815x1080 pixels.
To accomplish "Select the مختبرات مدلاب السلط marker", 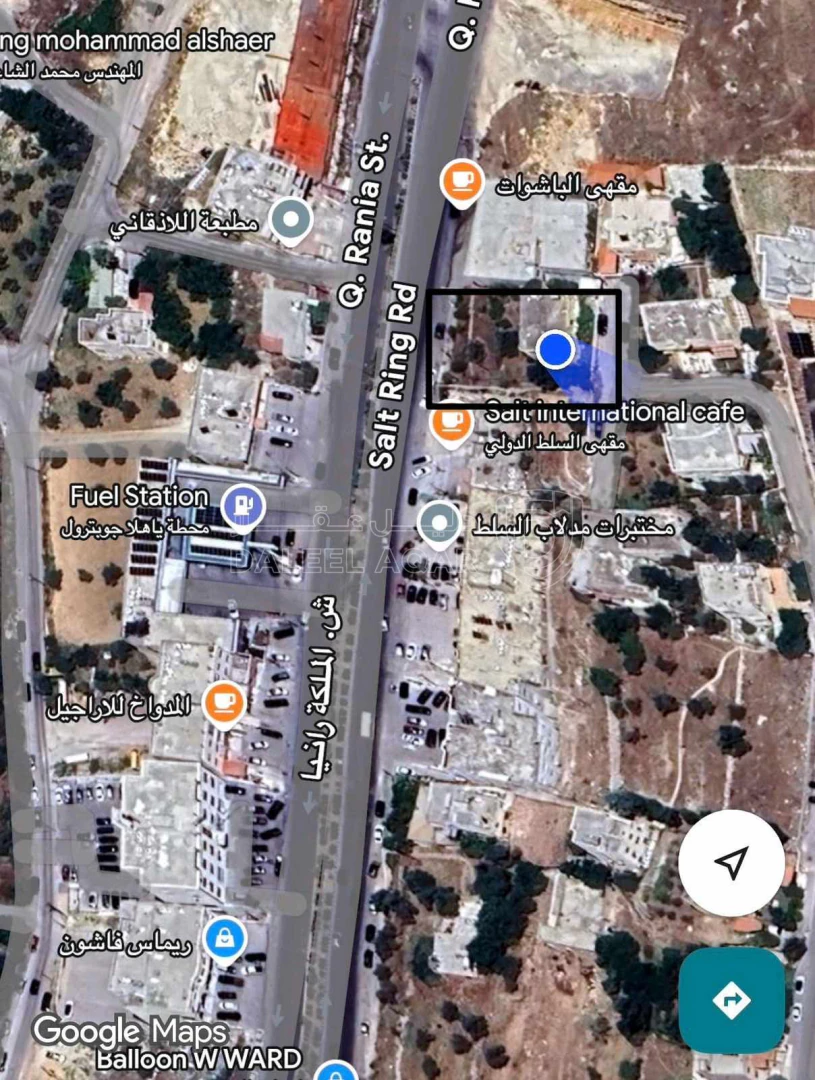I will click(x=438, y=524).
